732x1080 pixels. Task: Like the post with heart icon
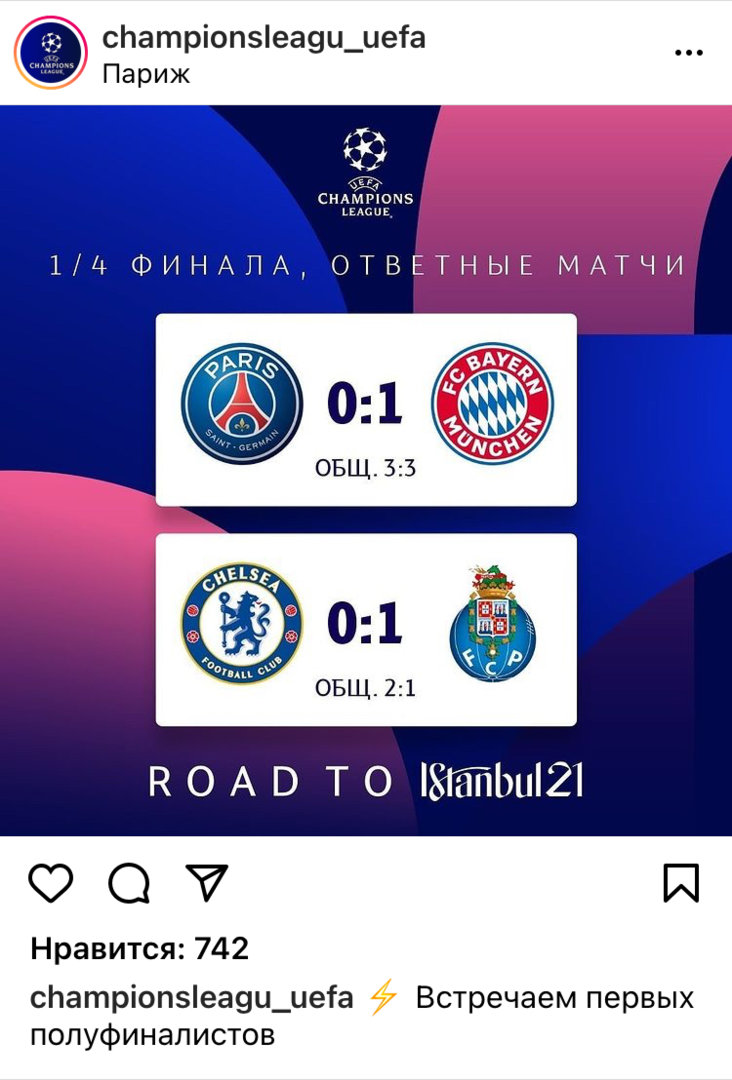(x=50, y=883)
